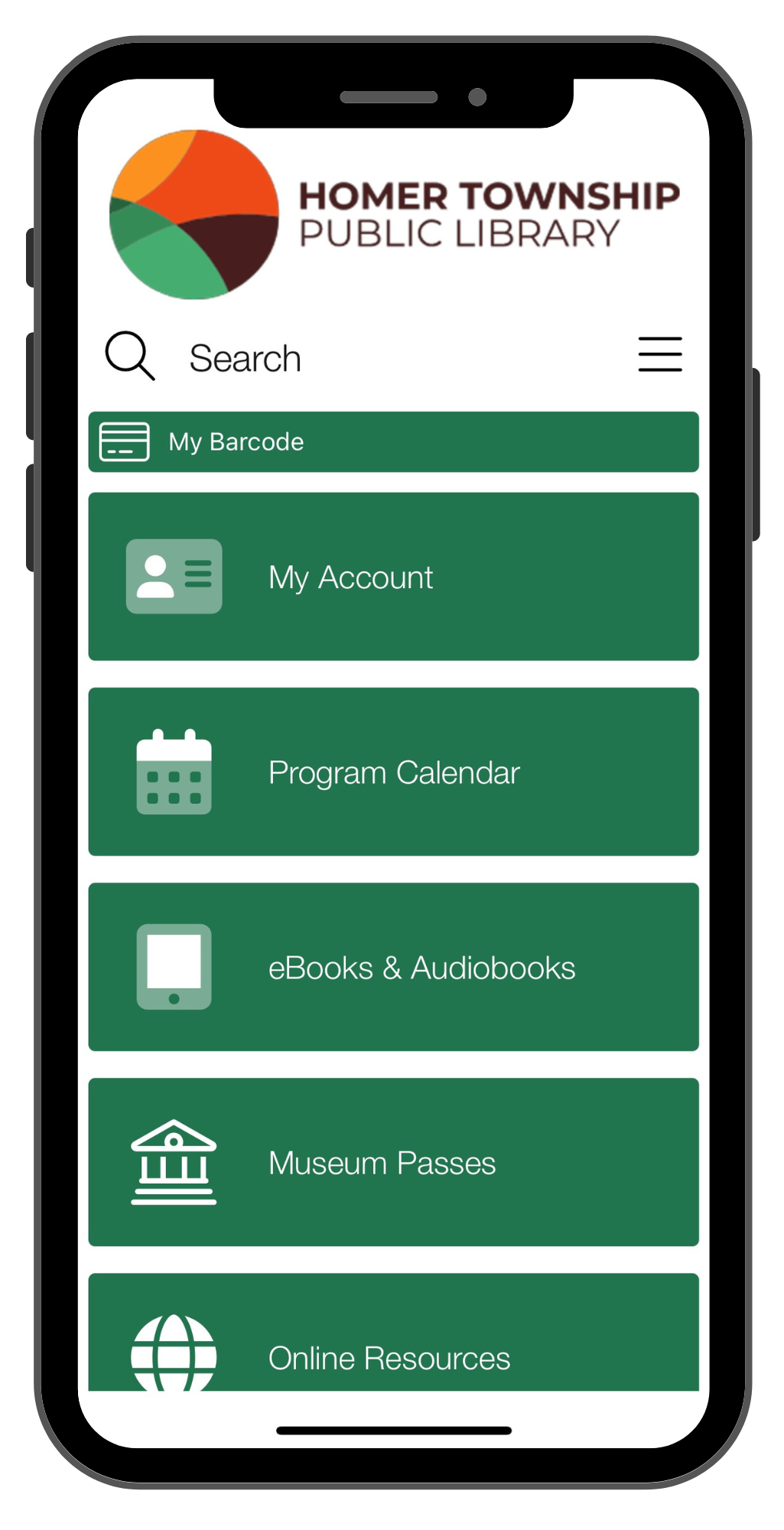Browse Museum Passes
The image size is (784, 1530).
(394, 1161)
